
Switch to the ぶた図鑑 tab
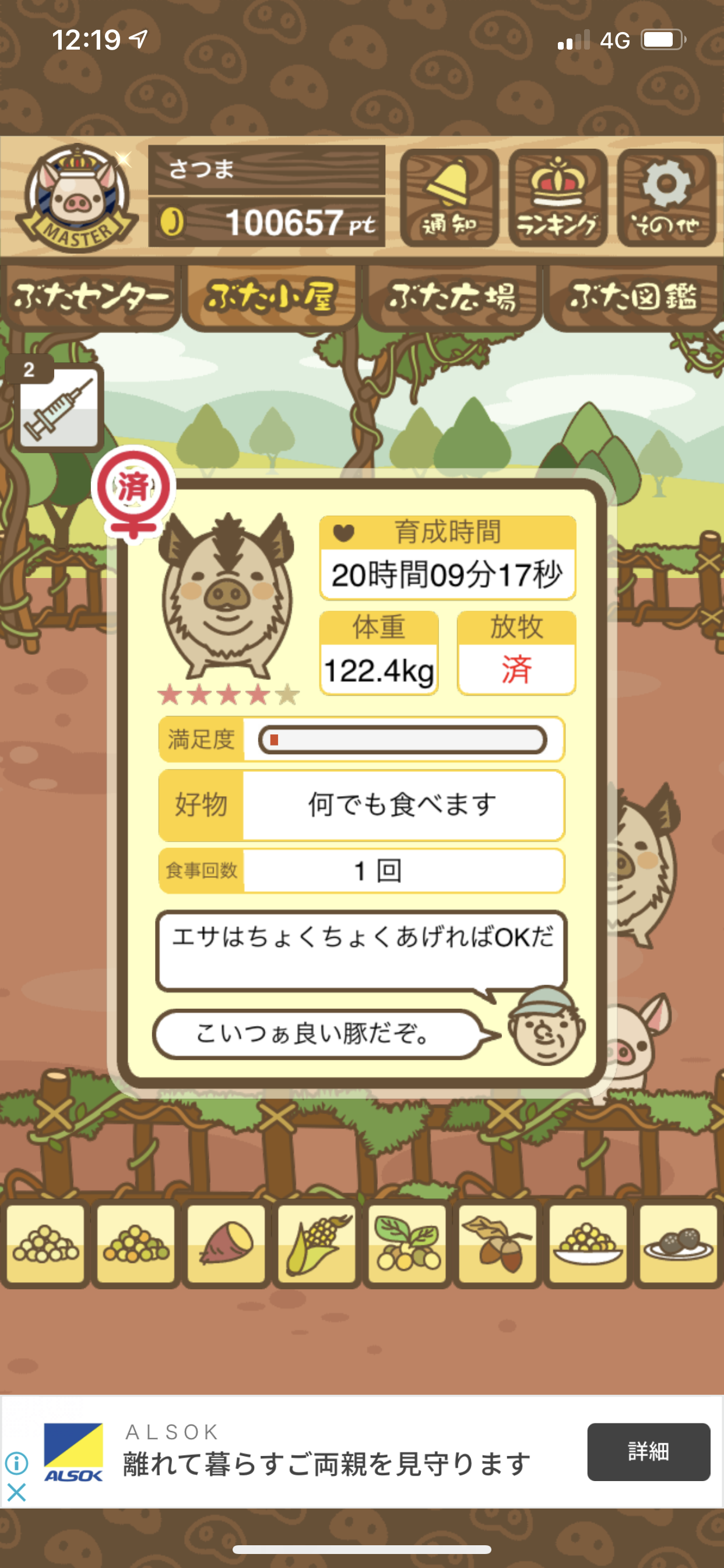[632, 297]
